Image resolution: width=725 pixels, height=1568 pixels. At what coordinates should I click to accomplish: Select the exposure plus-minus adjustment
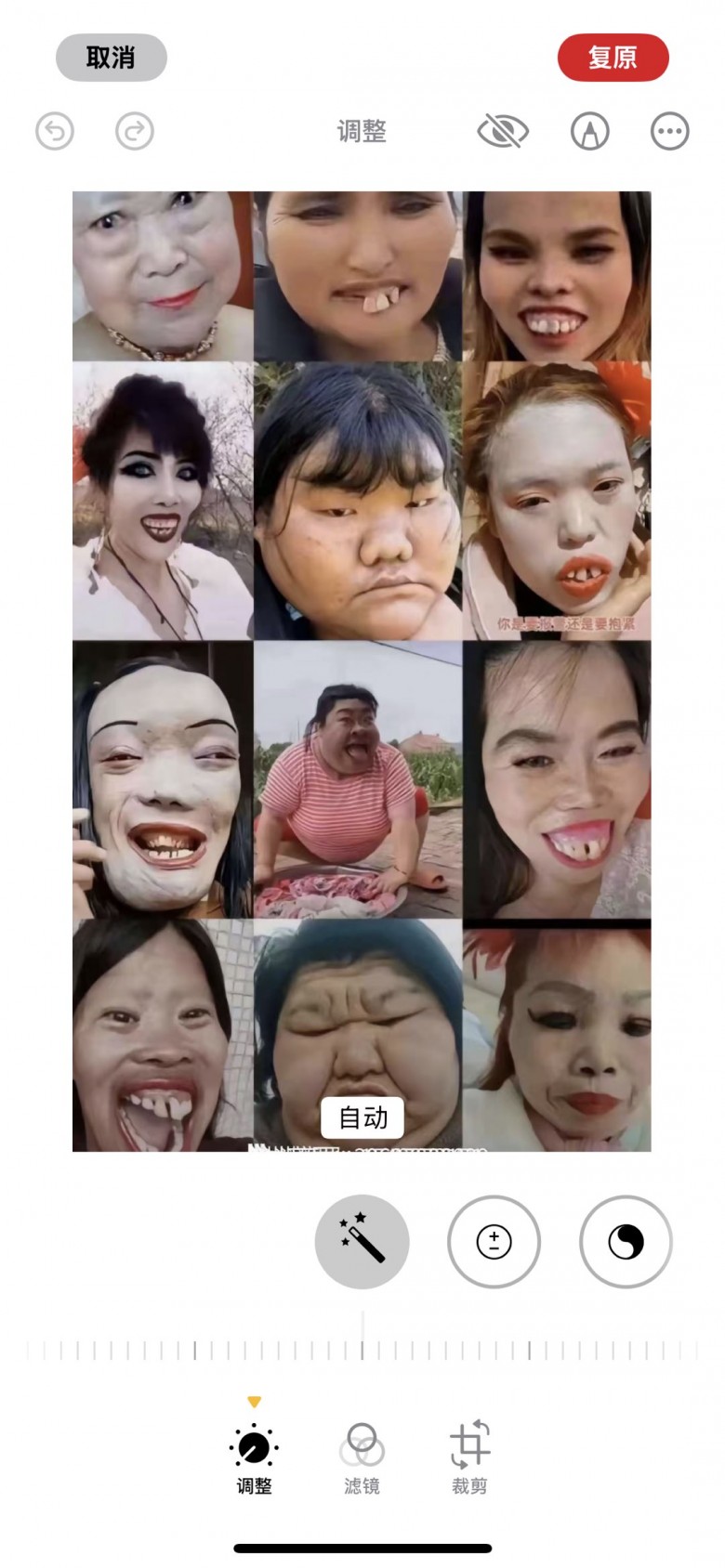coord(494,1241)
